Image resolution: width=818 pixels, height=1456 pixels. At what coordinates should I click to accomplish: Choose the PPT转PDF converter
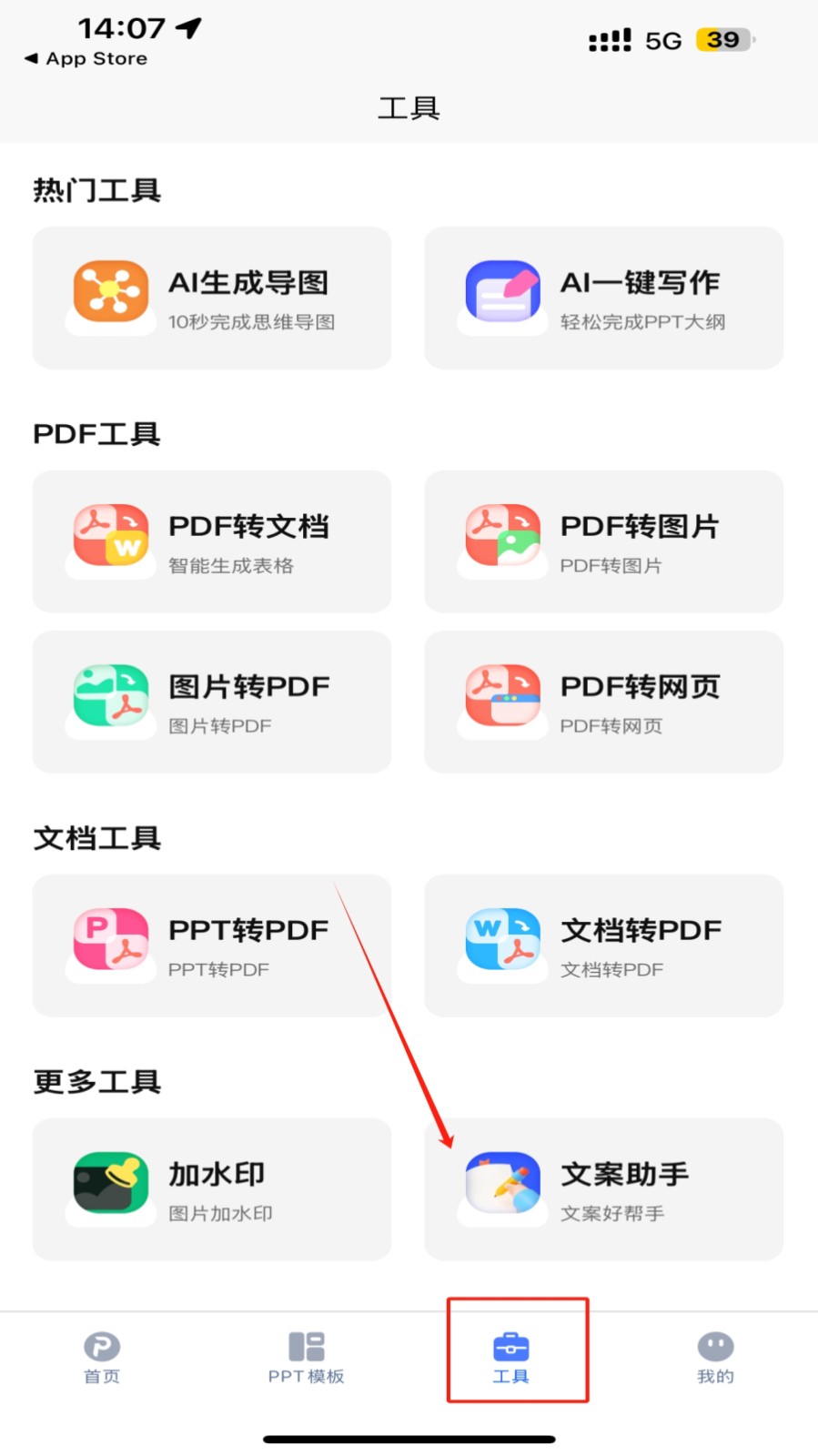(x=212, y=945)
